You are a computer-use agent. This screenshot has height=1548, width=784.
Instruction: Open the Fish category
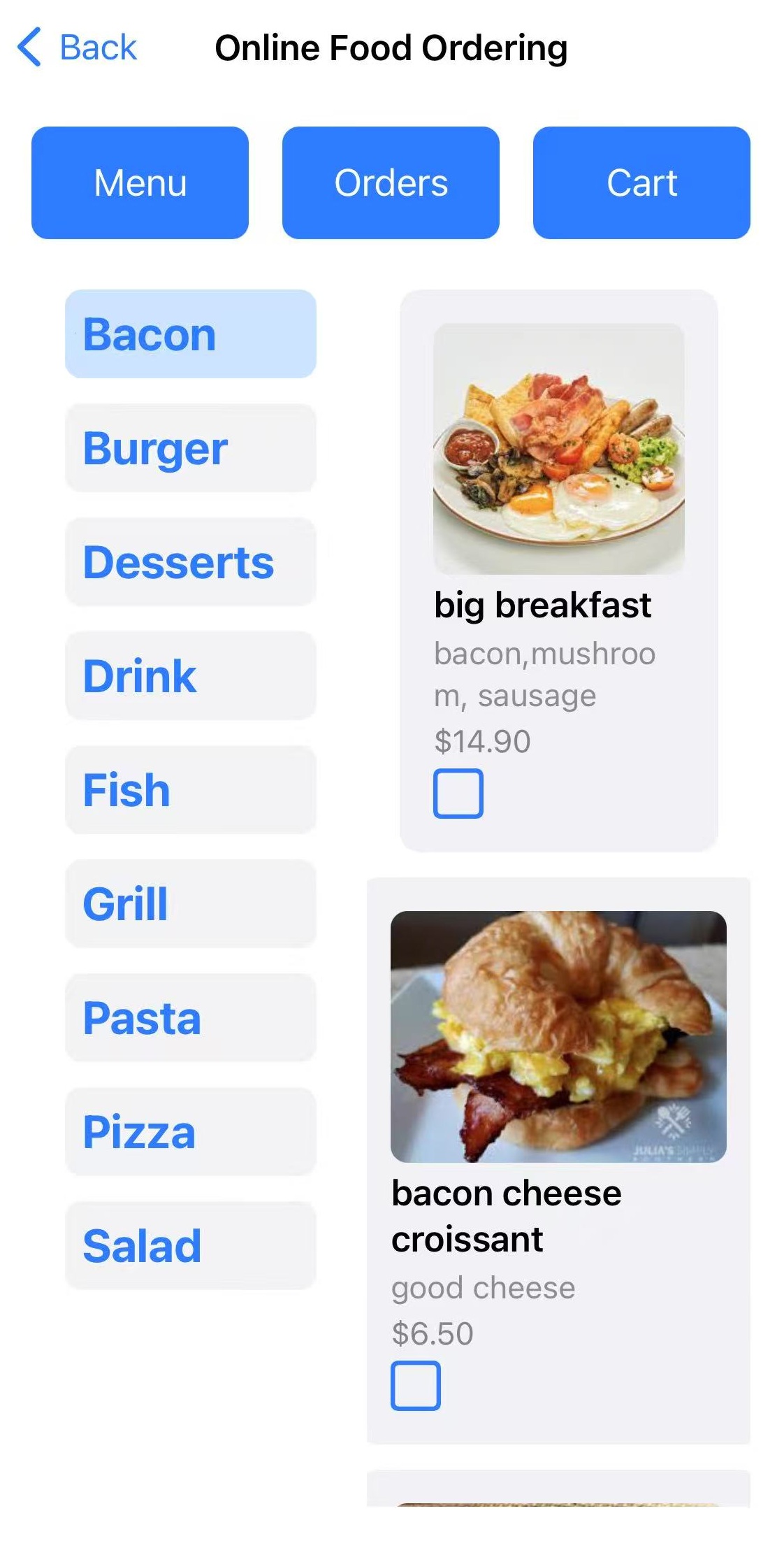(190, 790)
